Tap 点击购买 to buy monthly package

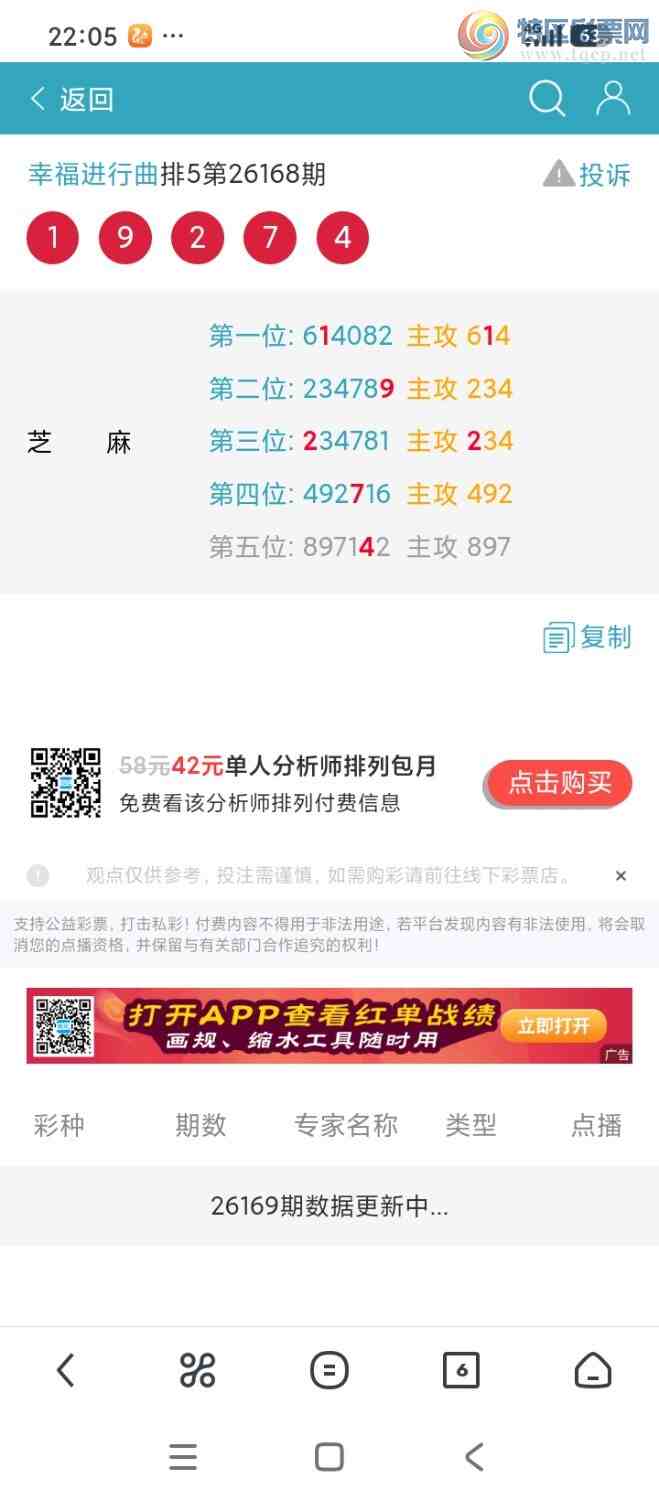560,783
